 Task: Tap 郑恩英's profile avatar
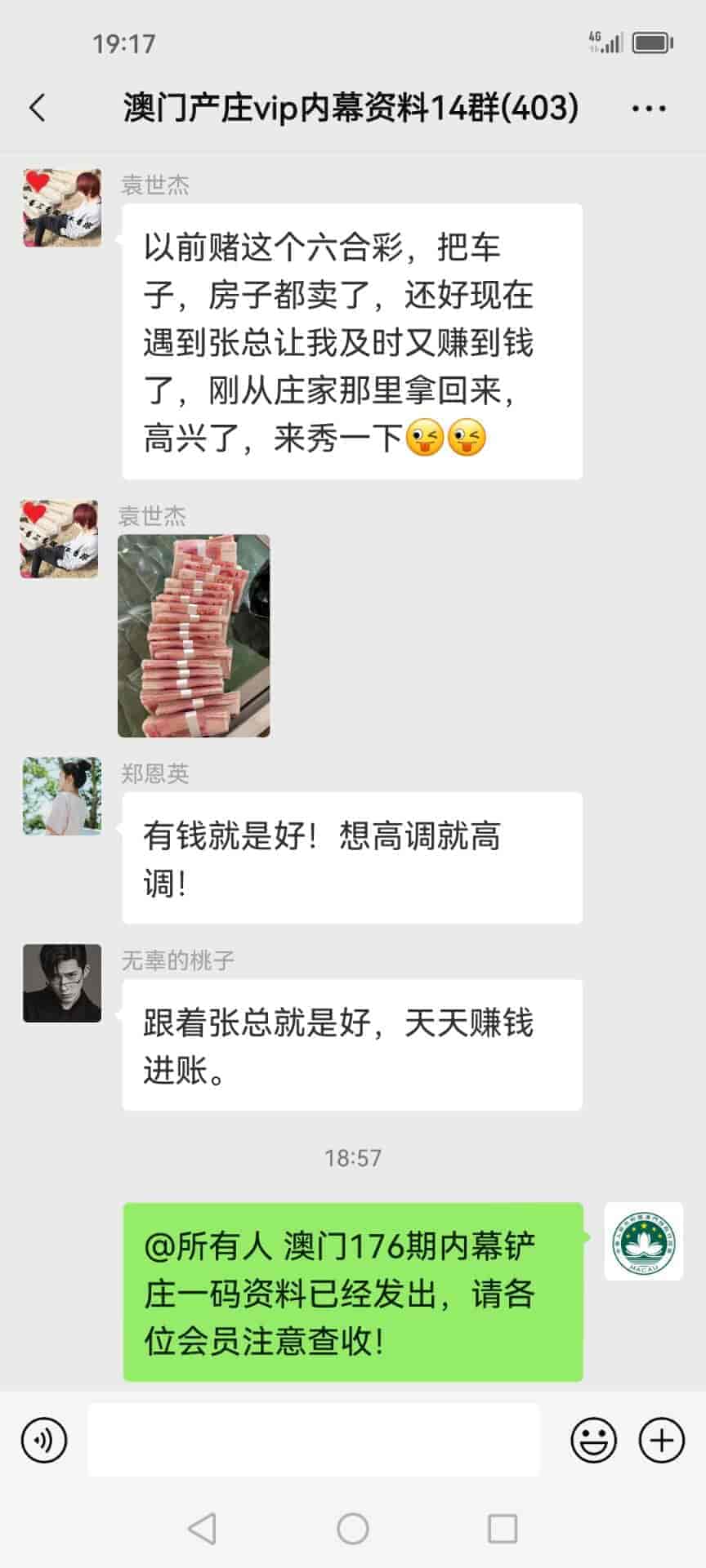(x=62, y=796)
